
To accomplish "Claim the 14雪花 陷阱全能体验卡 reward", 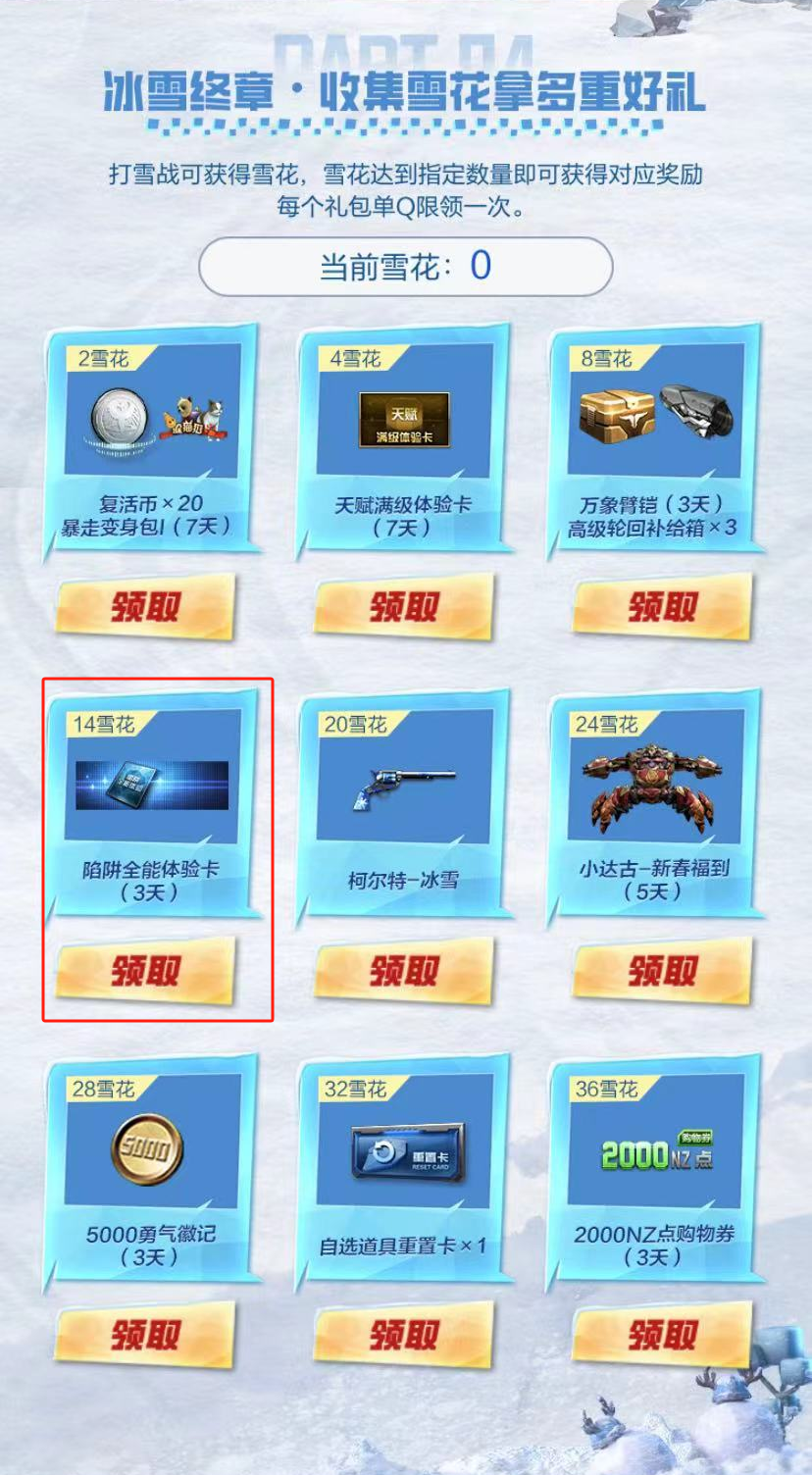I will [145, 971].
